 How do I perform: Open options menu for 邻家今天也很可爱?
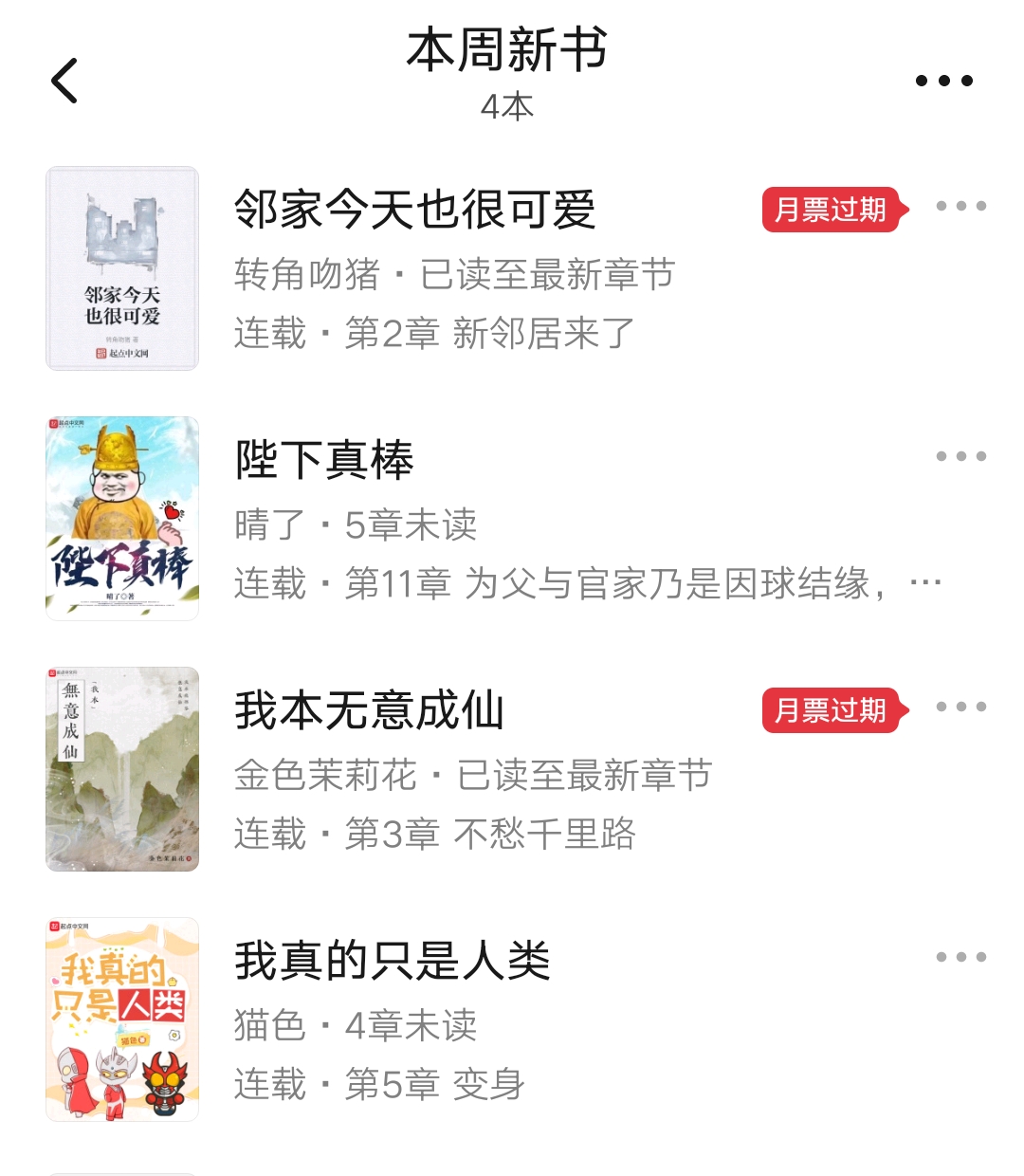[x=960, y=205]
